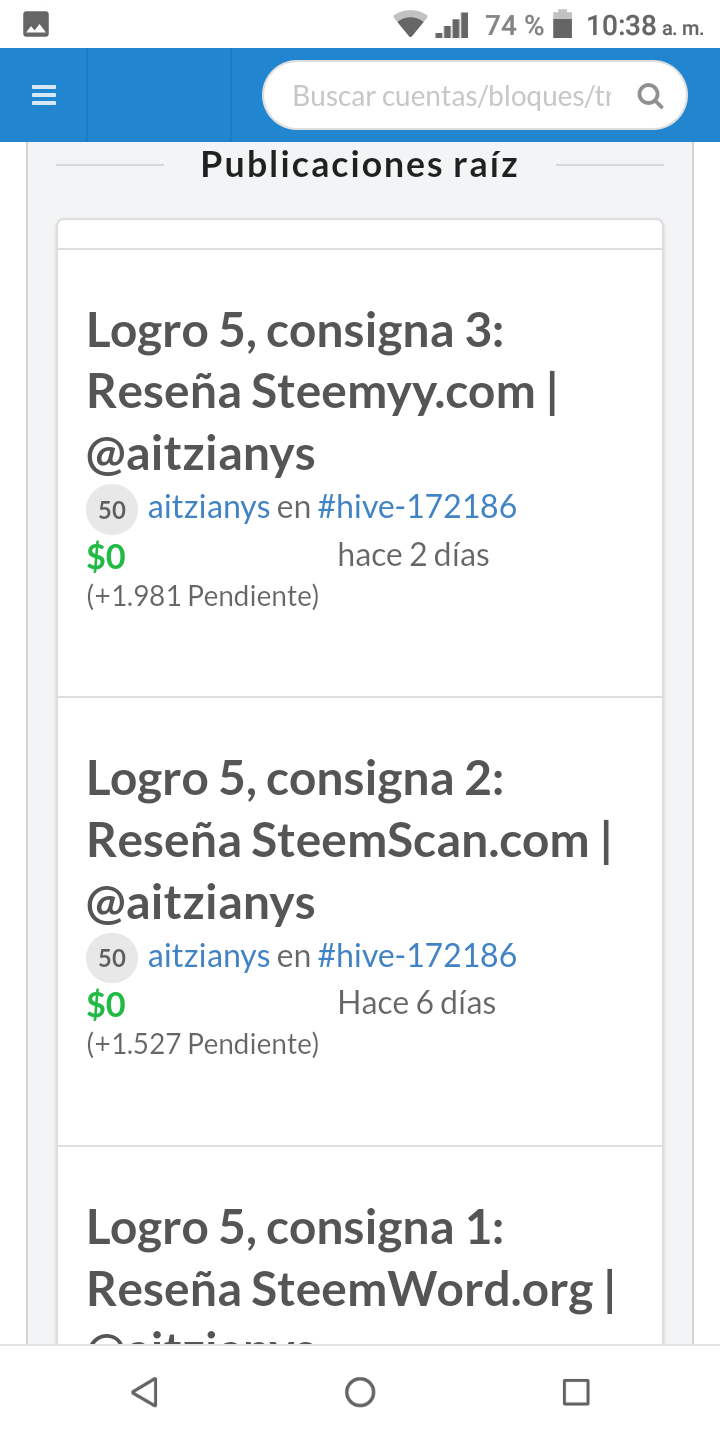Open aitzianys profile under Steemyy.com post
This screenshot has height=1440, width=720.
pos(209,507)
